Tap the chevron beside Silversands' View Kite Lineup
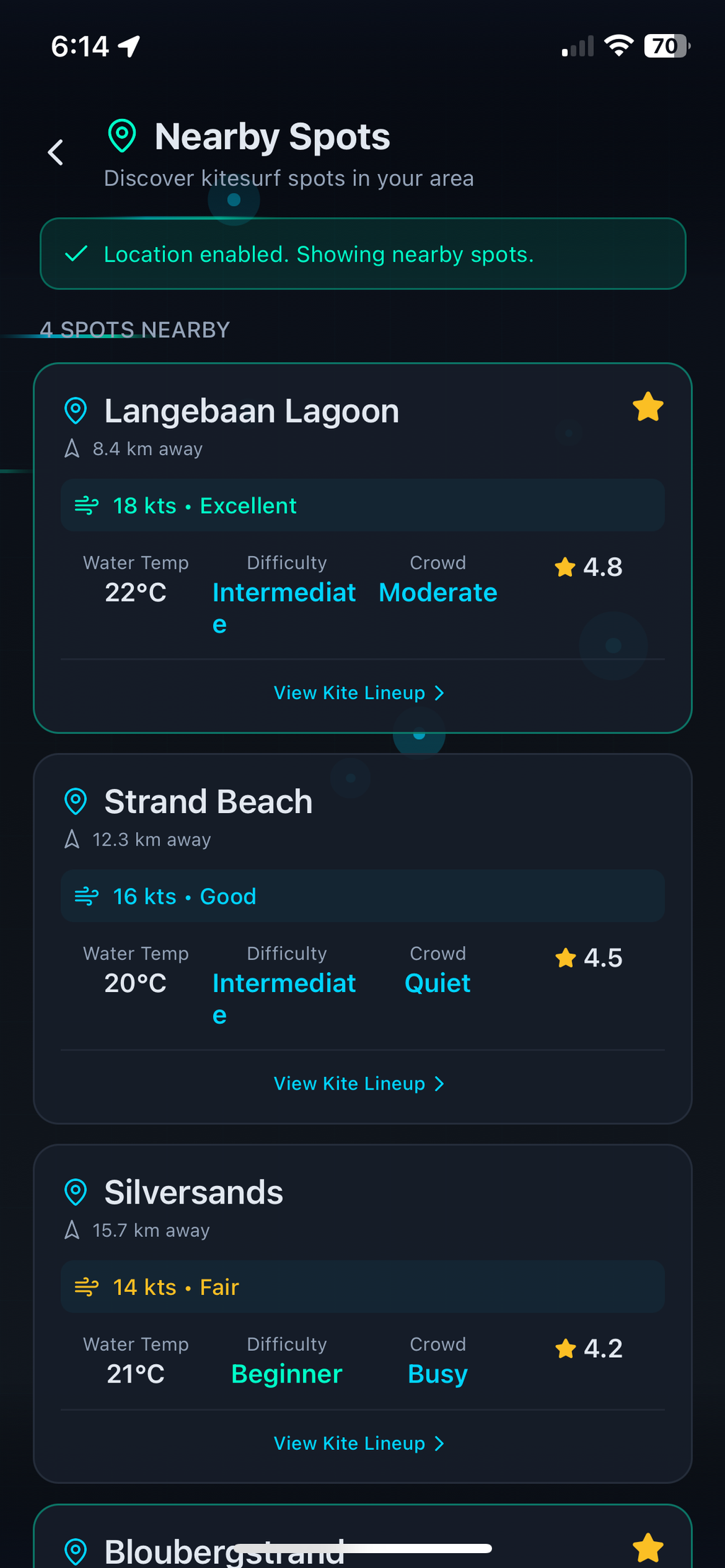The image size is (725, 1568). tap(439, 1443)
